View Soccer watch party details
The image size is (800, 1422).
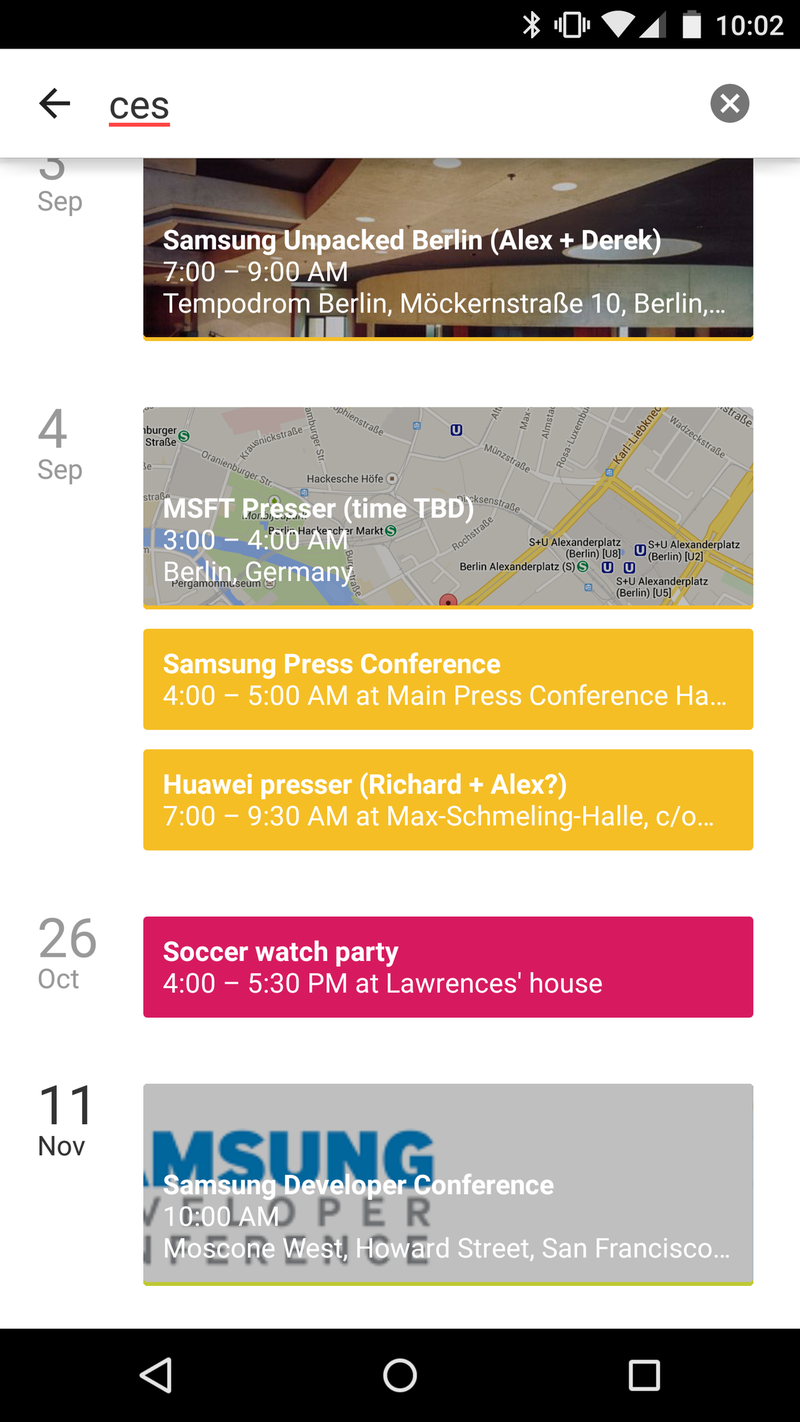(448, 967)
